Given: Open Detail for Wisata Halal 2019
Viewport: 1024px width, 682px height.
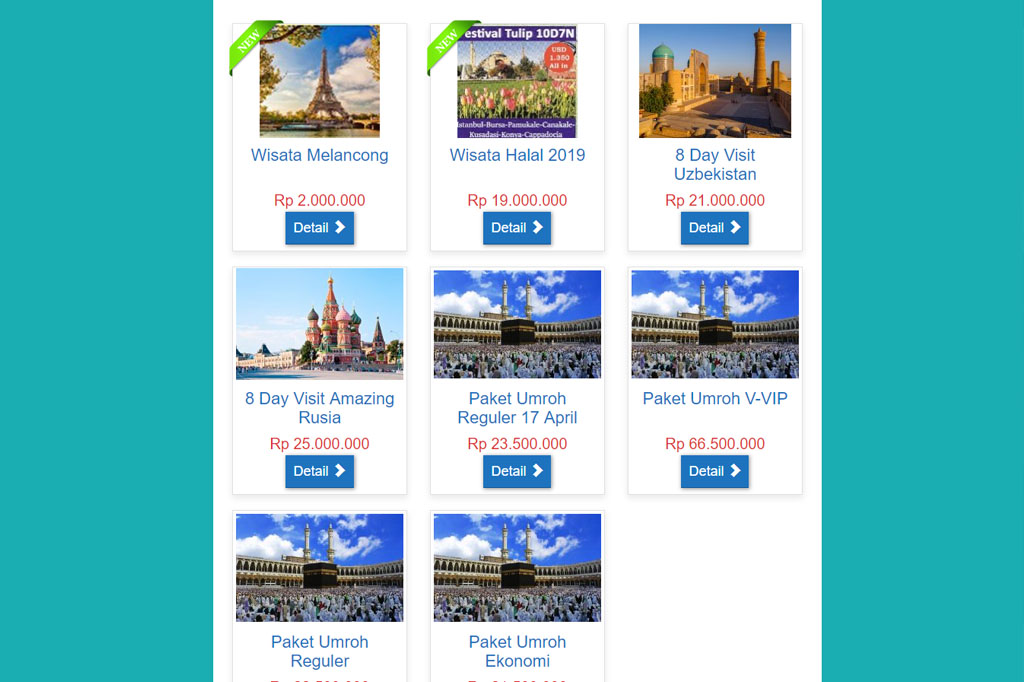Looking at the screenshot, I should click(517, 228).
